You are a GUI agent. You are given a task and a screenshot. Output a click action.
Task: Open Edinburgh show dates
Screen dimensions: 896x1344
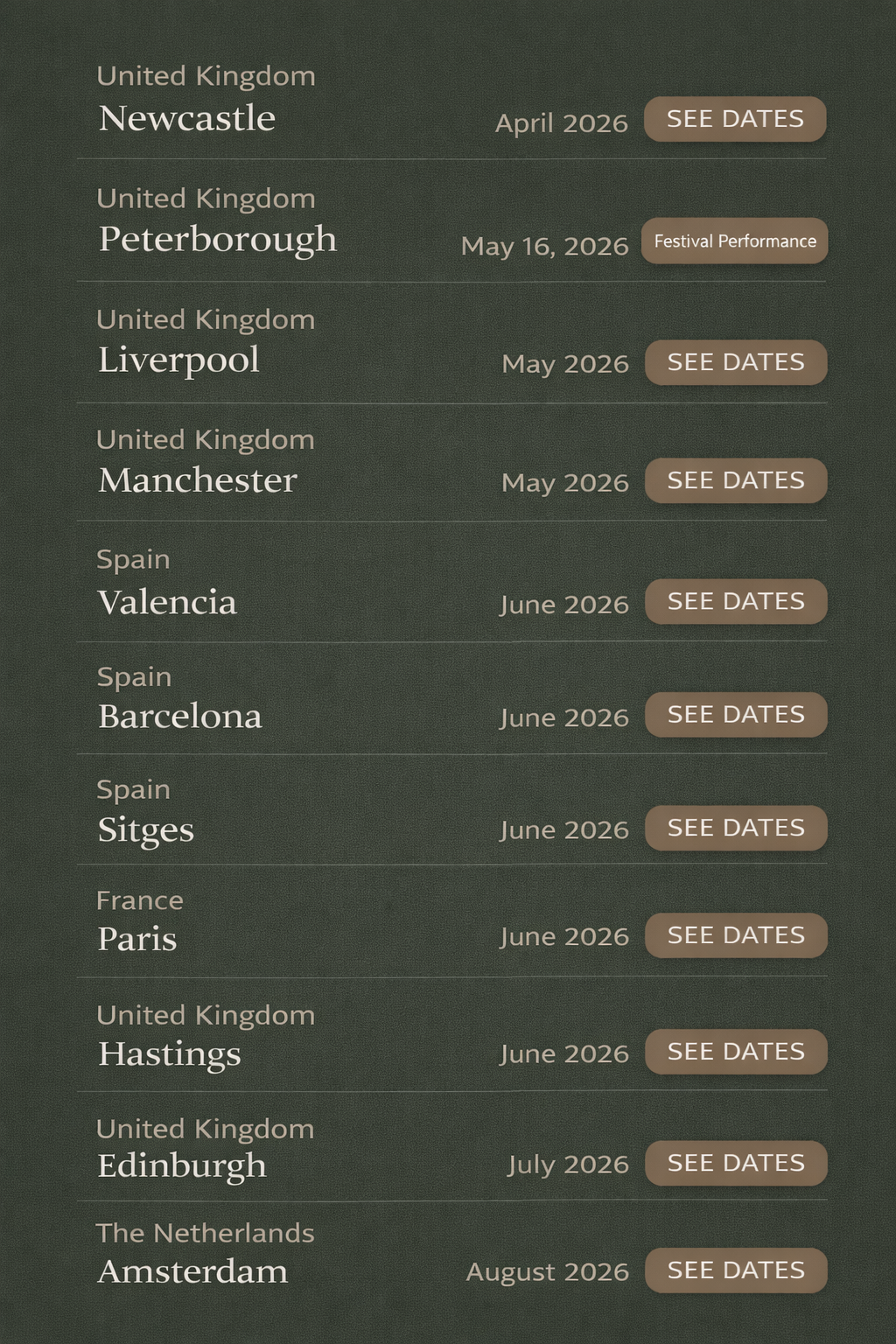point(735,1163)
